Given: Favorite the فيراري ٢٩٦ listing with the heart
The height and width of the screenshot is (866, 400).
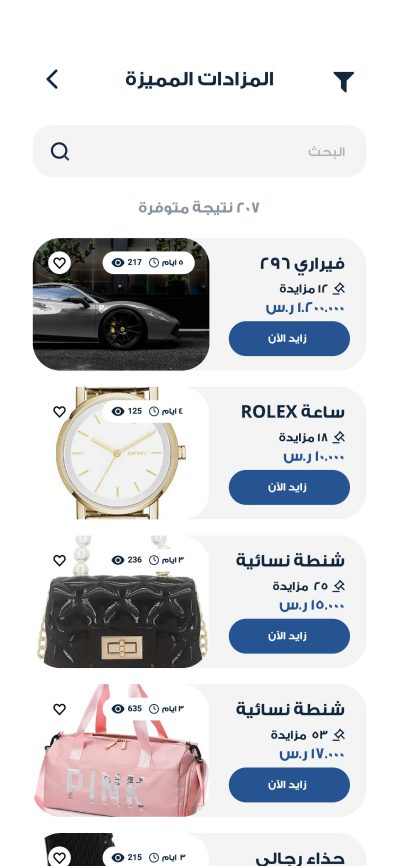Looking at the screenshot, I should pos(60,262).
